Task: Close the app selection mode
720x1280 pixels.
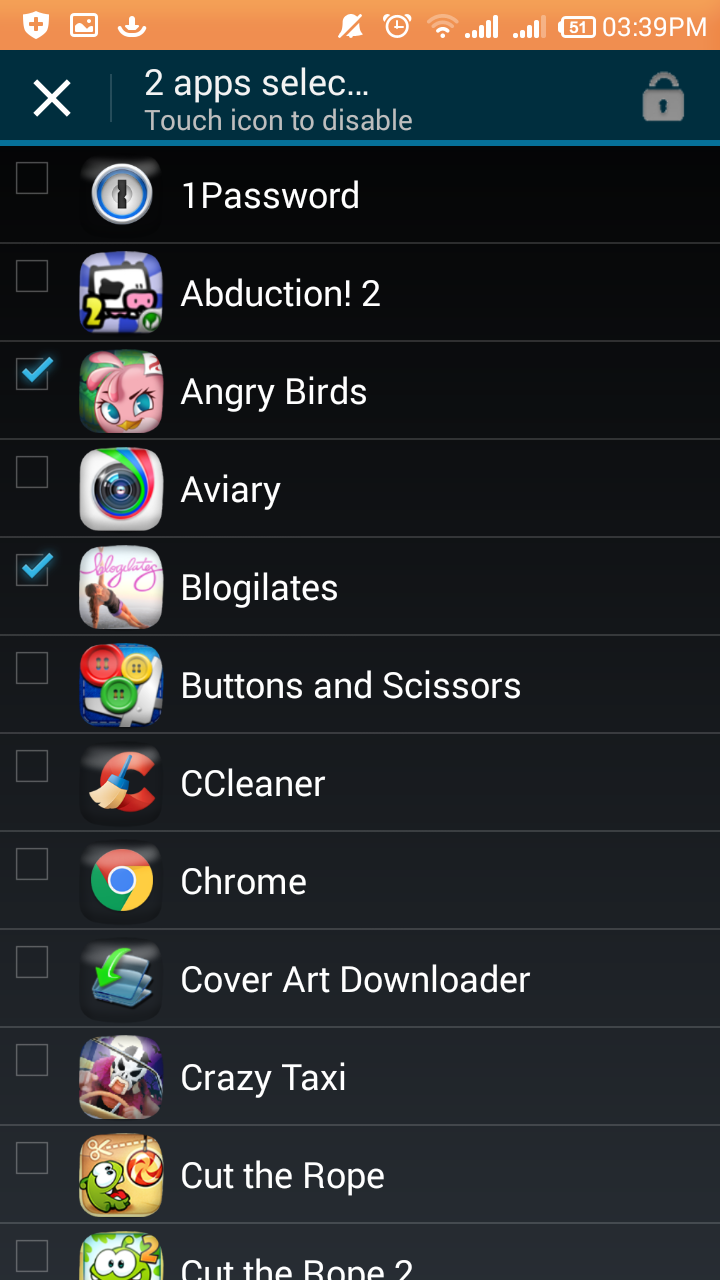Action: (52, 99)
